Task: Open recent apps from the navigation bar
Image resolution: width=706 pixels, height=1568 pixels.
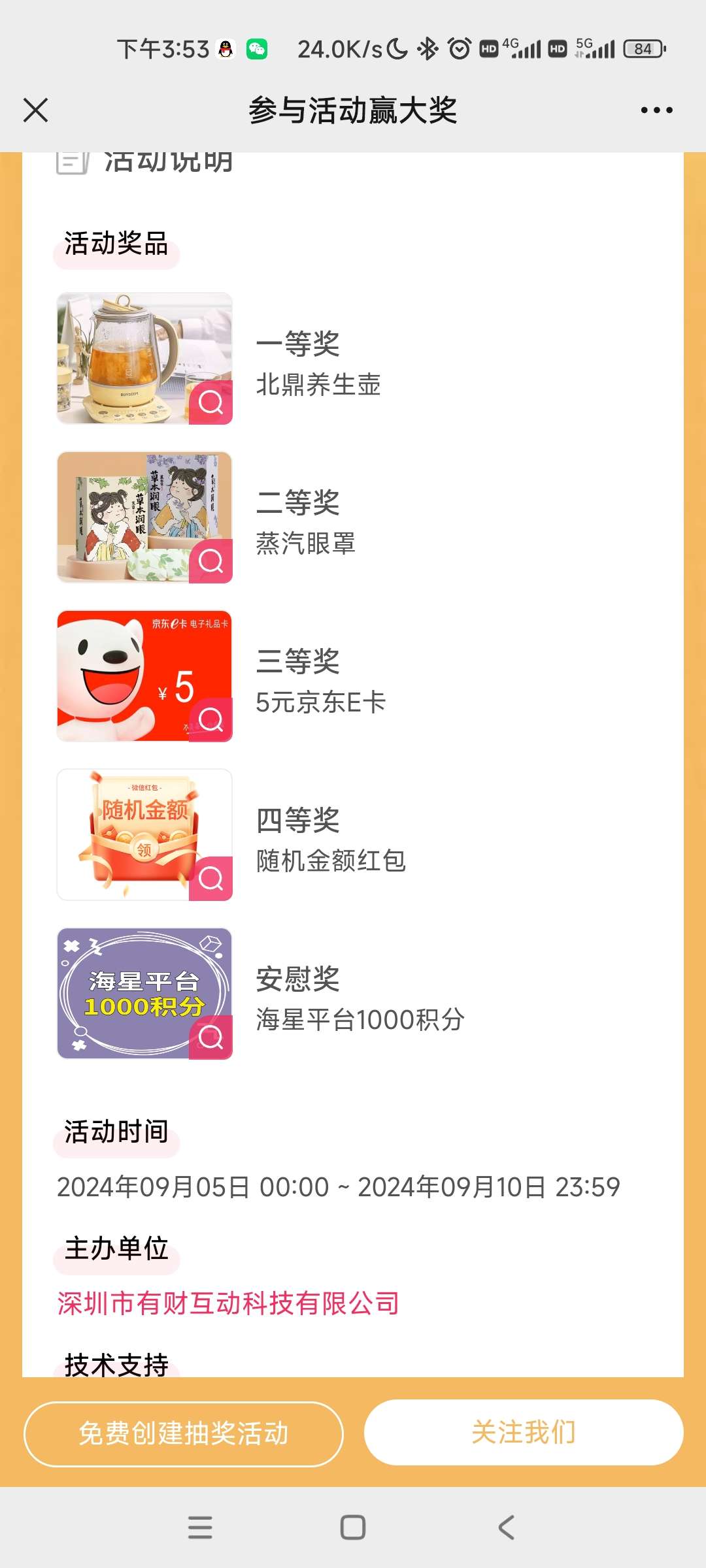Action: 200,1527
